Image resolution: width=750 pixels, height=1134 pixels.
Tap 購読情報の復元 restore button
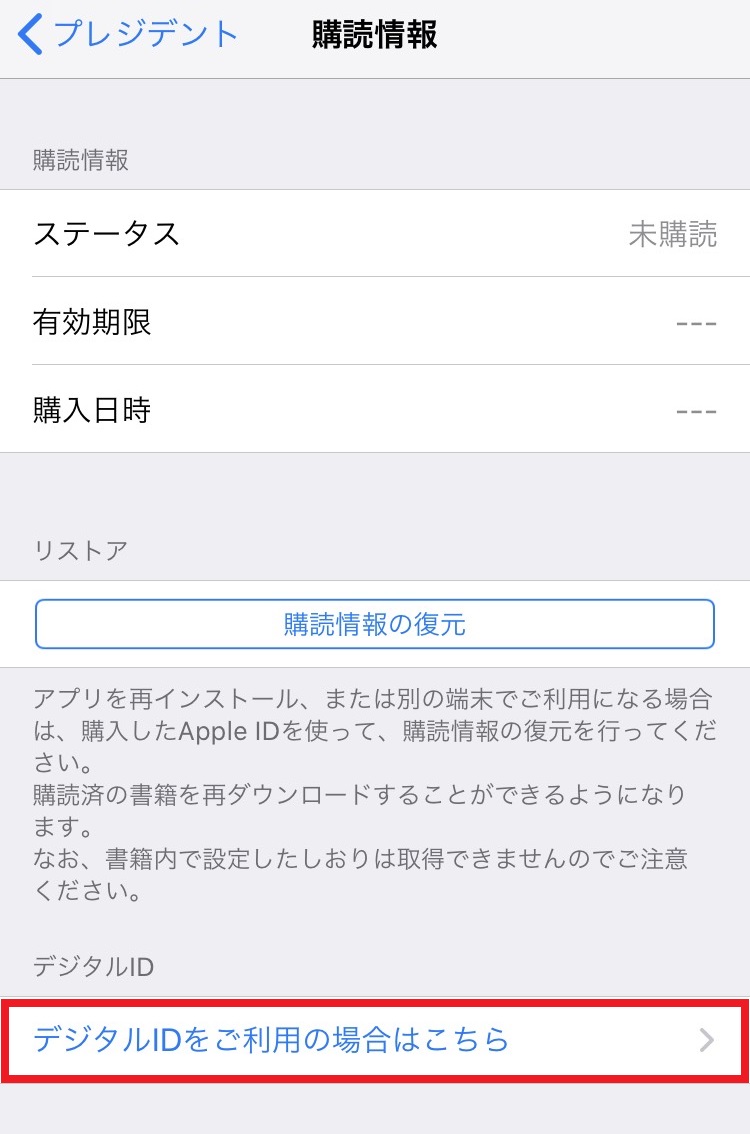(x=375, y=625)
